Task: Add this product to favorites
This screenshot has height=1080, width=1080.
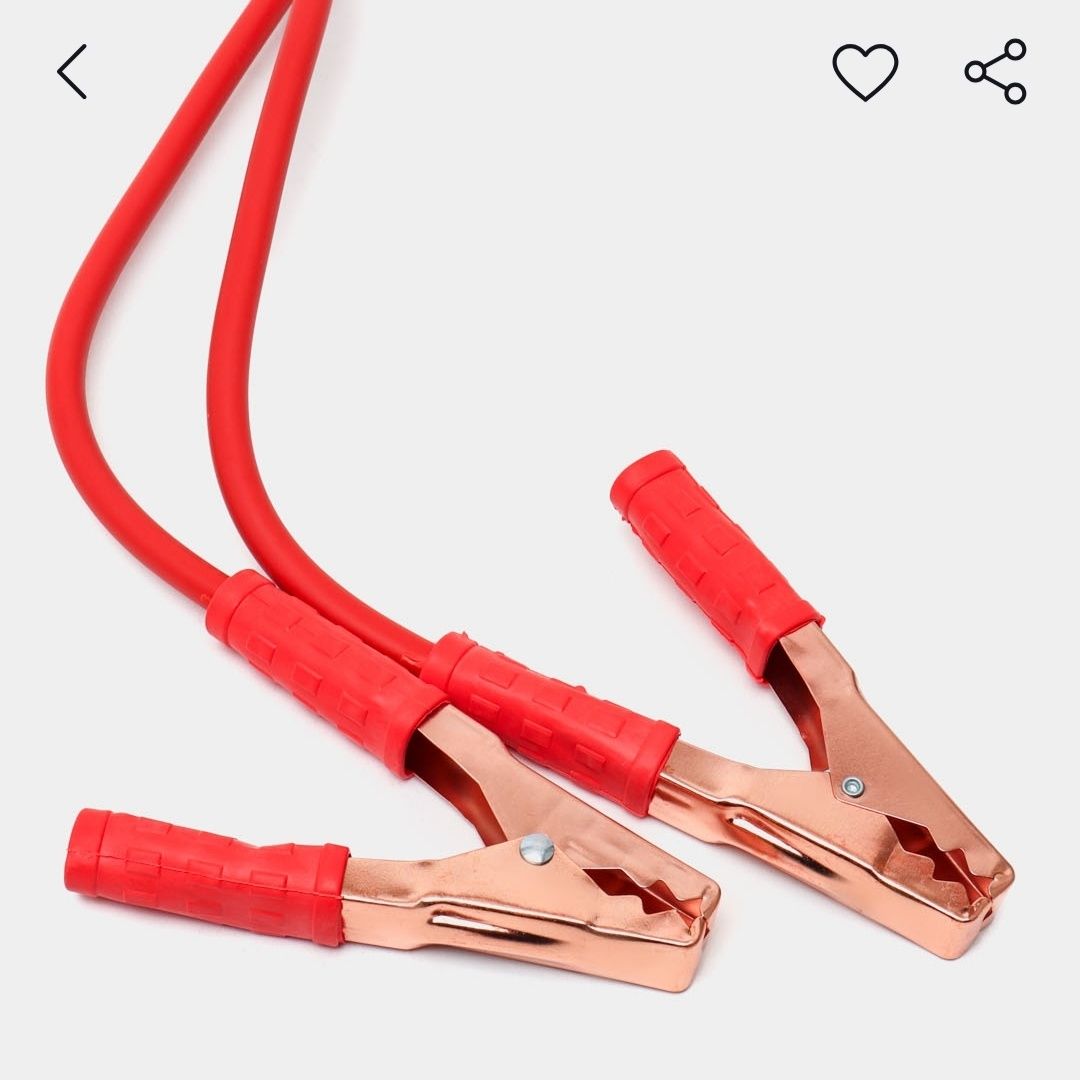Action: click(865, 72)
